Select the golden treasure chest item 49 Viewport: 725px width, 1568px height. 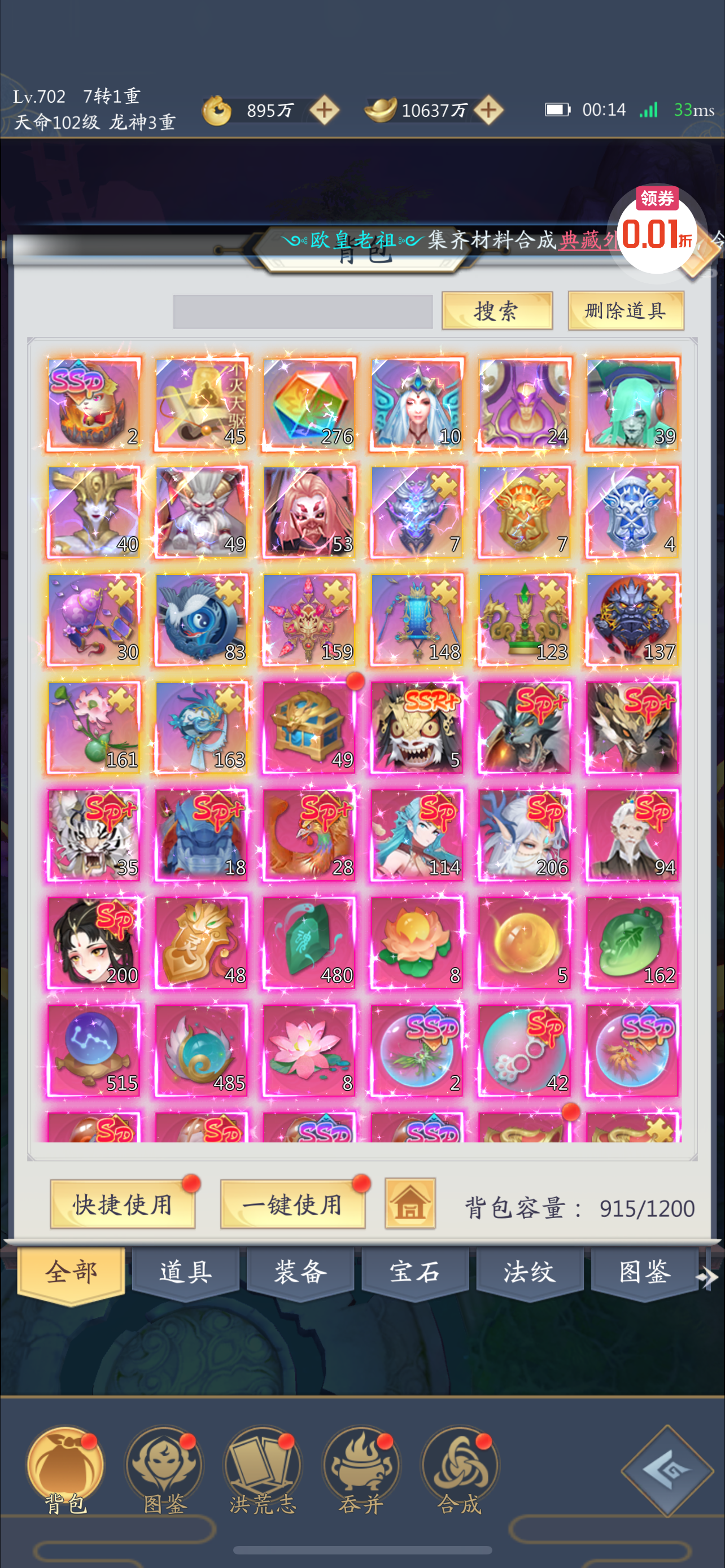click(309, 727)
